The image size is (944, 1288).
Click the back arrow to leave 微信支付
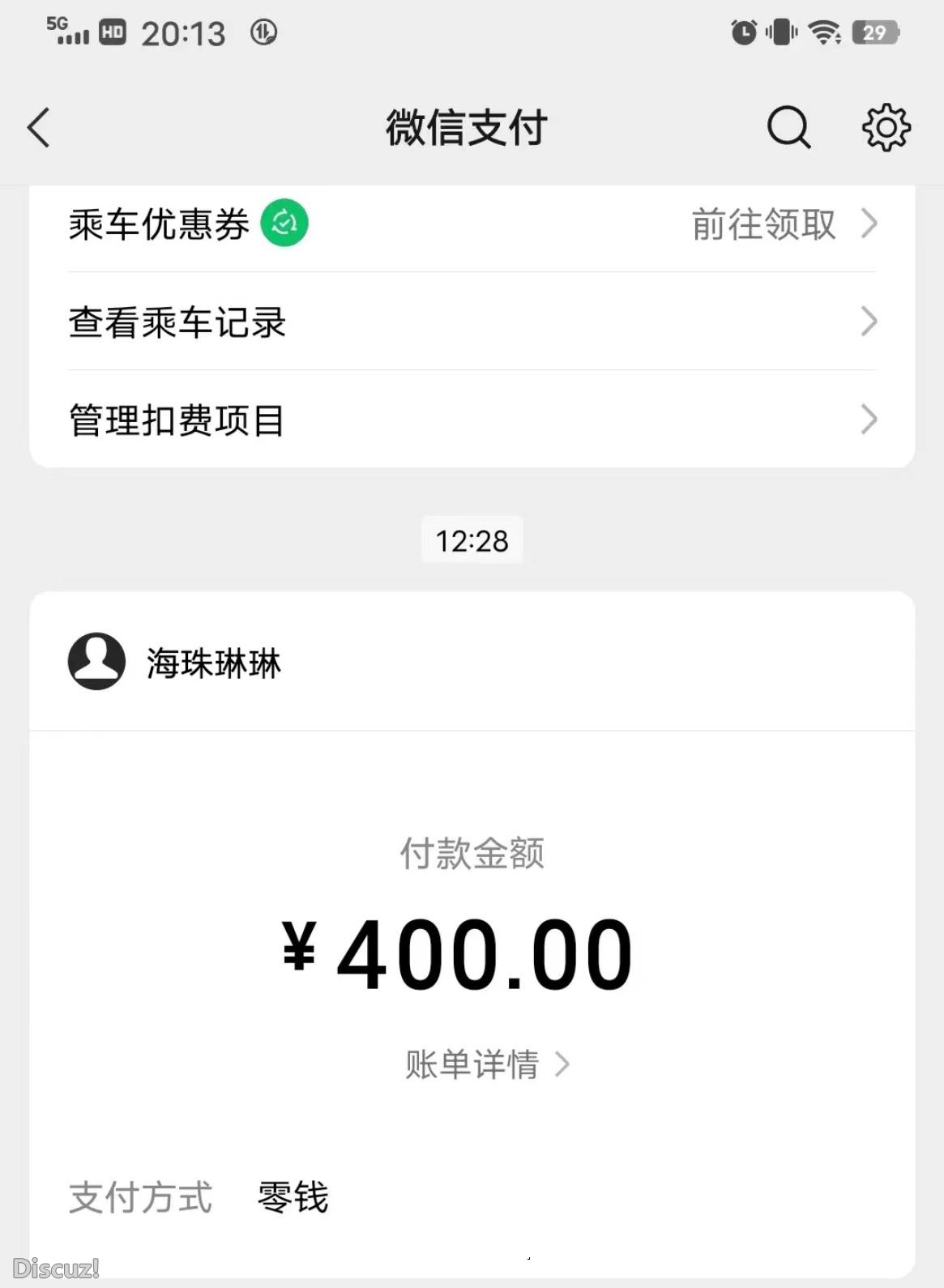pyautogui.click(x=38, y=127)
